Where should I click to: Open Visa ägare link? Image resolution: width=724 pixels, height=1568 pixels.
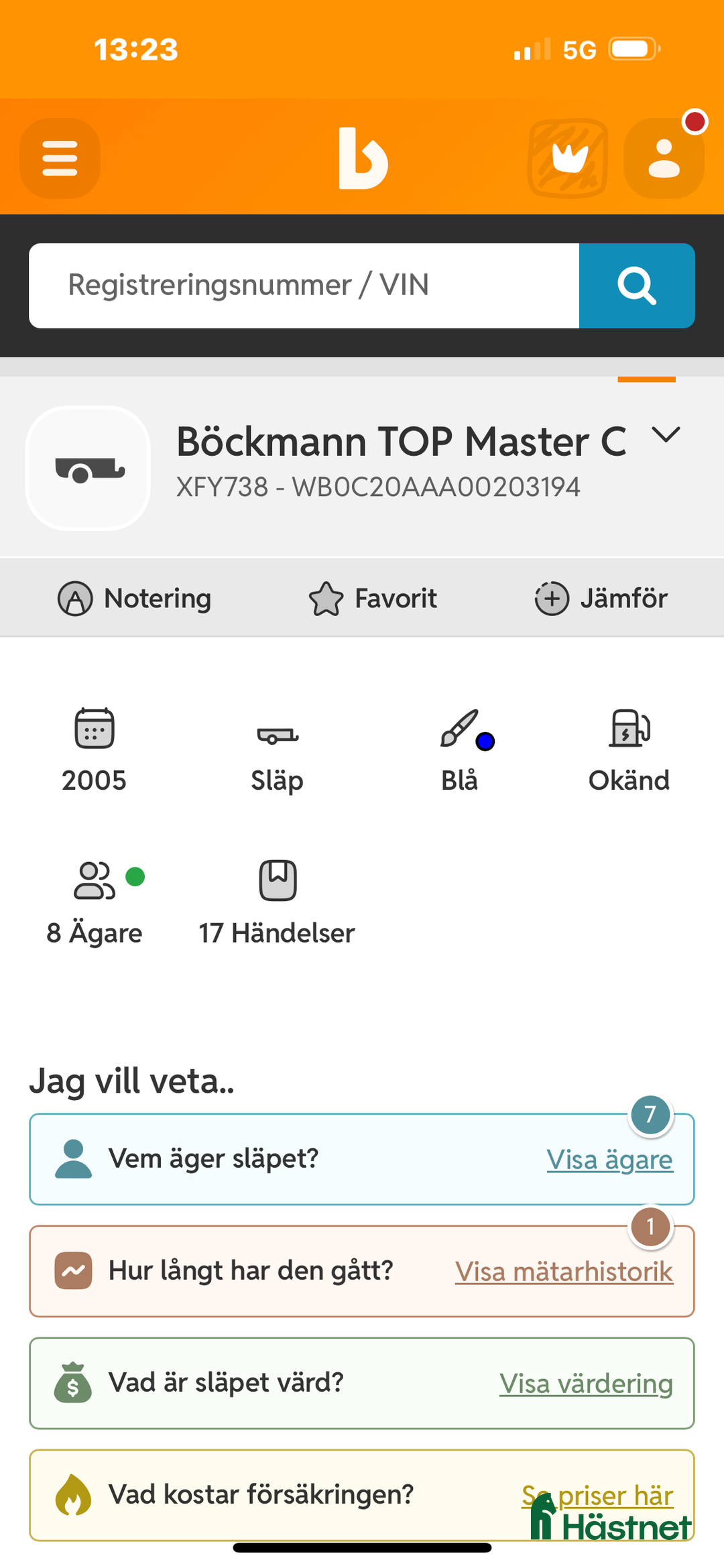point(609,1159)
